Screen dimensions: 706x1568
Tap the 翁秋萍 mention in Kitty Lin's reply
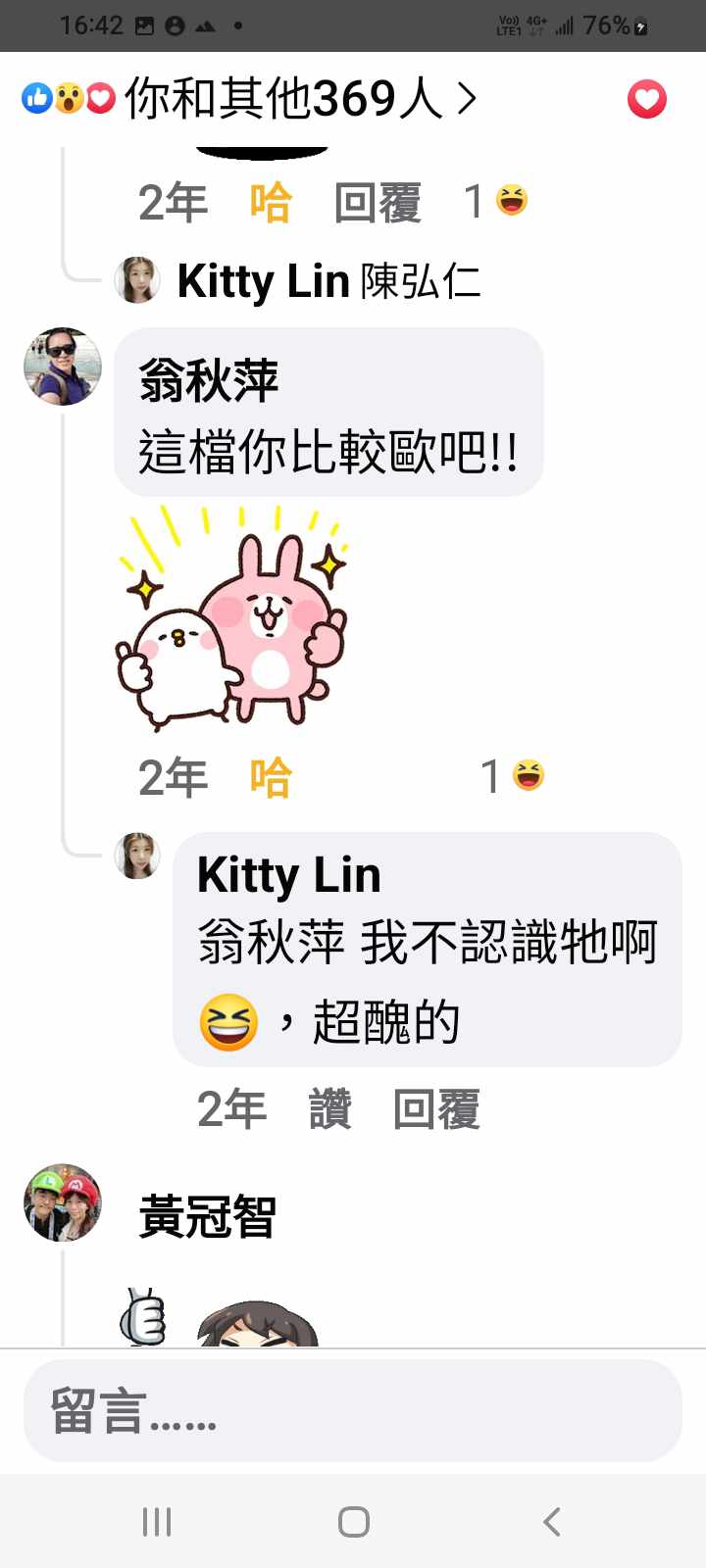click(x=271, y=943)
